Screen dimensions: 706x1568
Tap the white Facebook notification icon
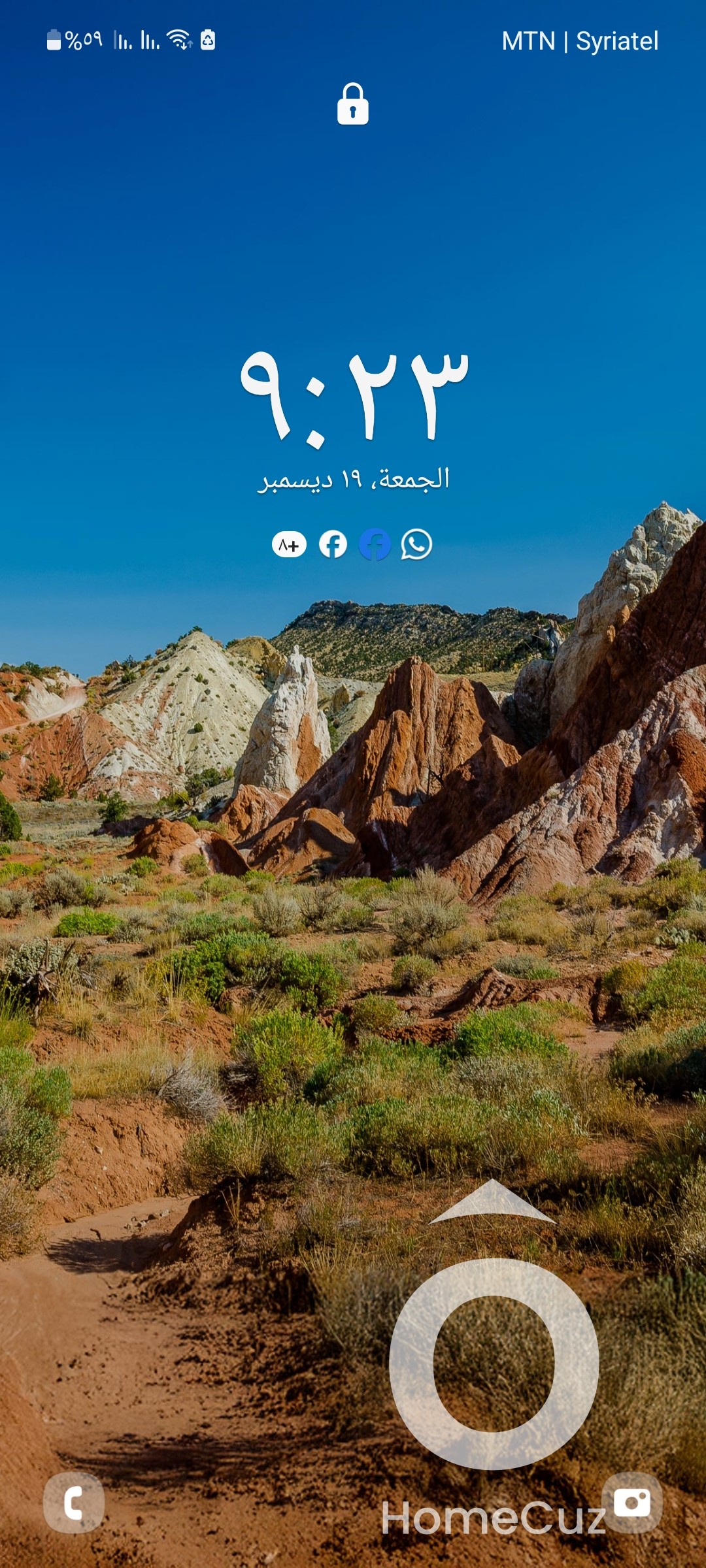[333, 544]
